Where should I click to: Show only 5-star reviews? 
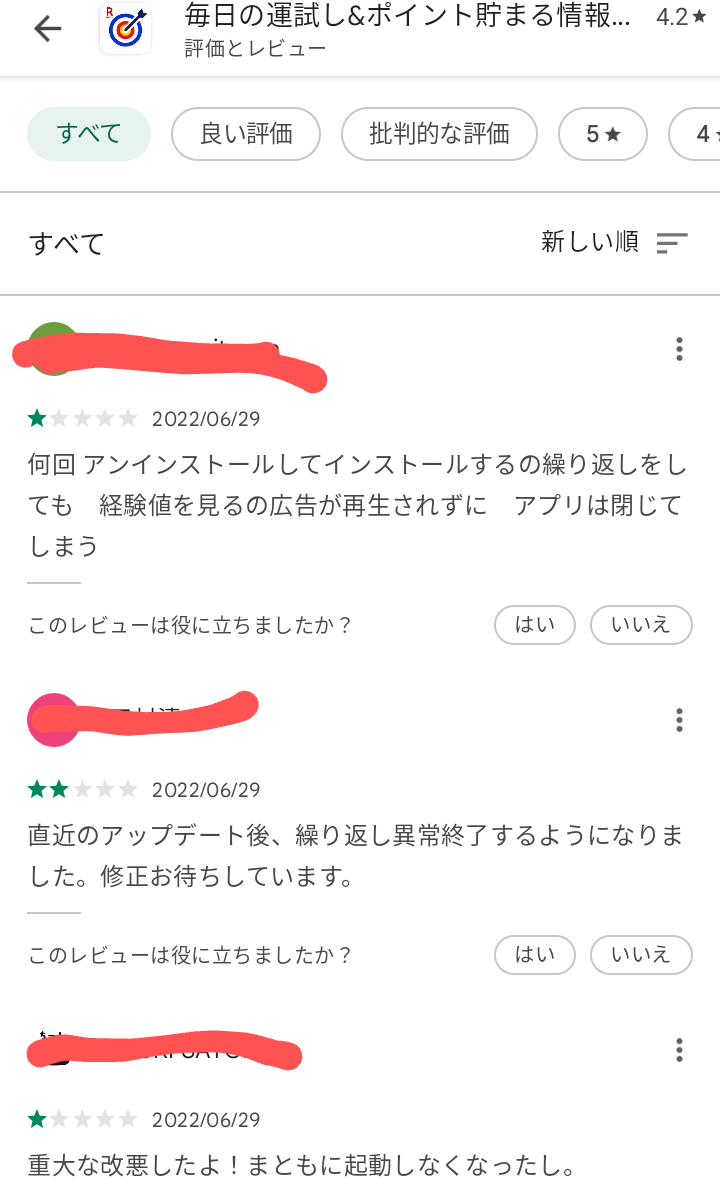point(603,134)
